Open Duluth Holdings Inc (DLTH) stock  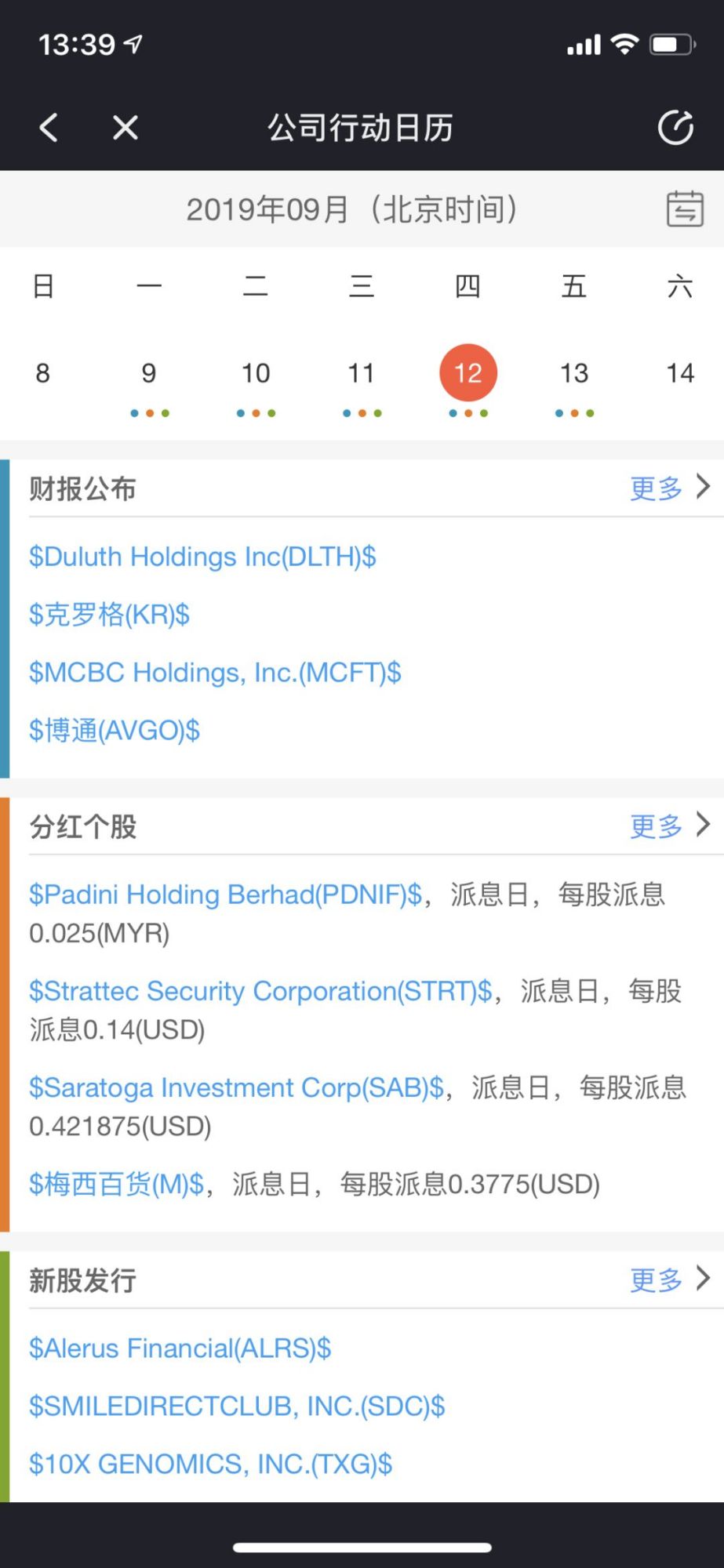coord(202,557)
